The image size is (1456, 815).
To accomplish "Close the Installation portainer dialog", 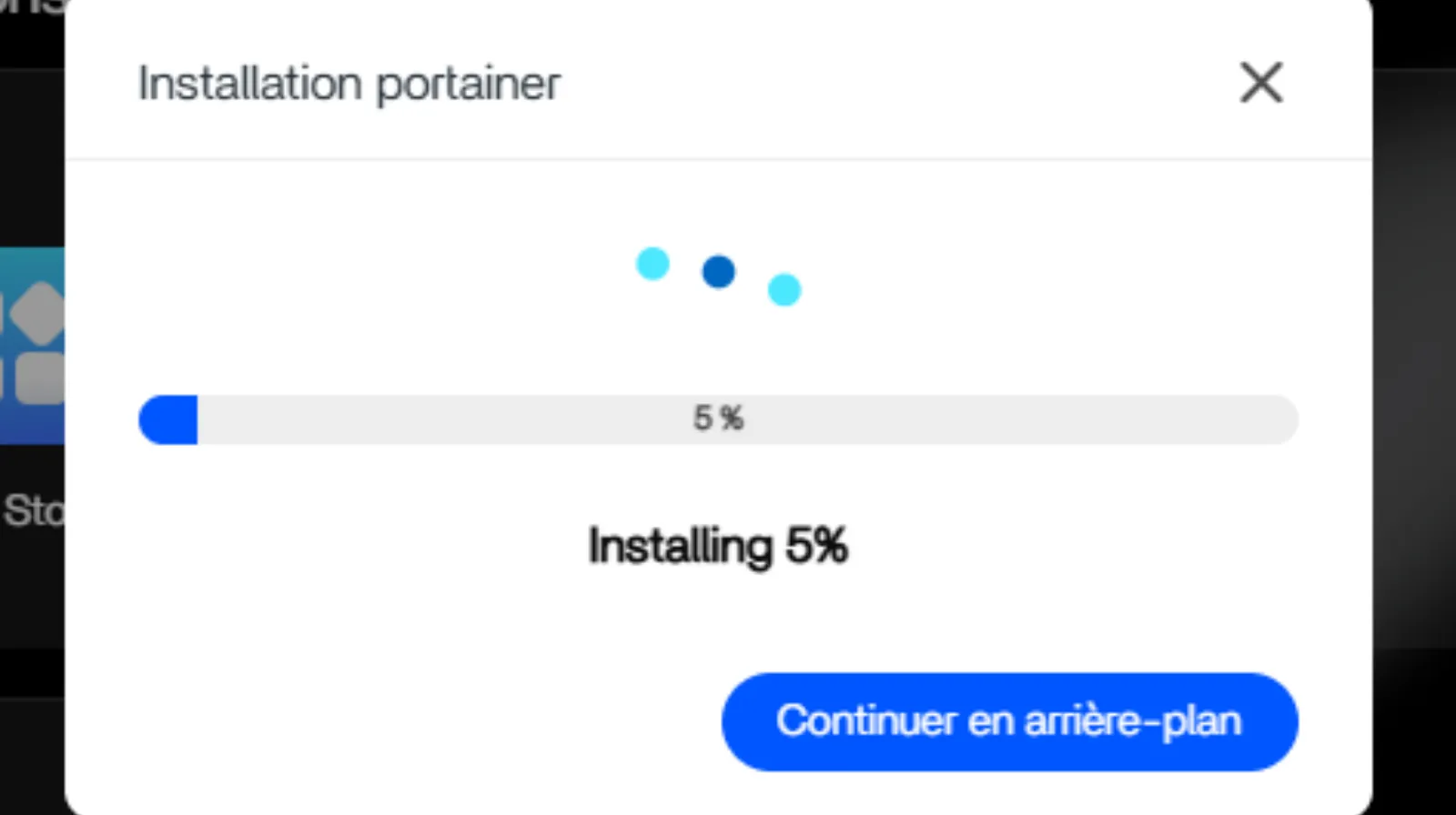I will pos(1261,83).
